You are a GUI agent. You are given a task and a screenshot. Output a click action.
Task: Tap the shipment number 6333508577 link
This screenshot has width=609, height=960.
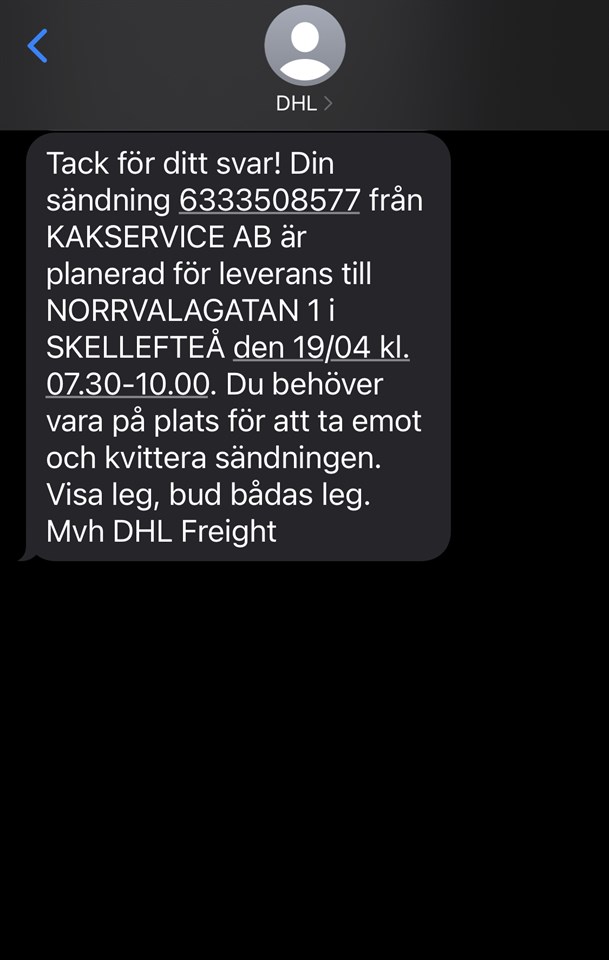coord(269,200)
